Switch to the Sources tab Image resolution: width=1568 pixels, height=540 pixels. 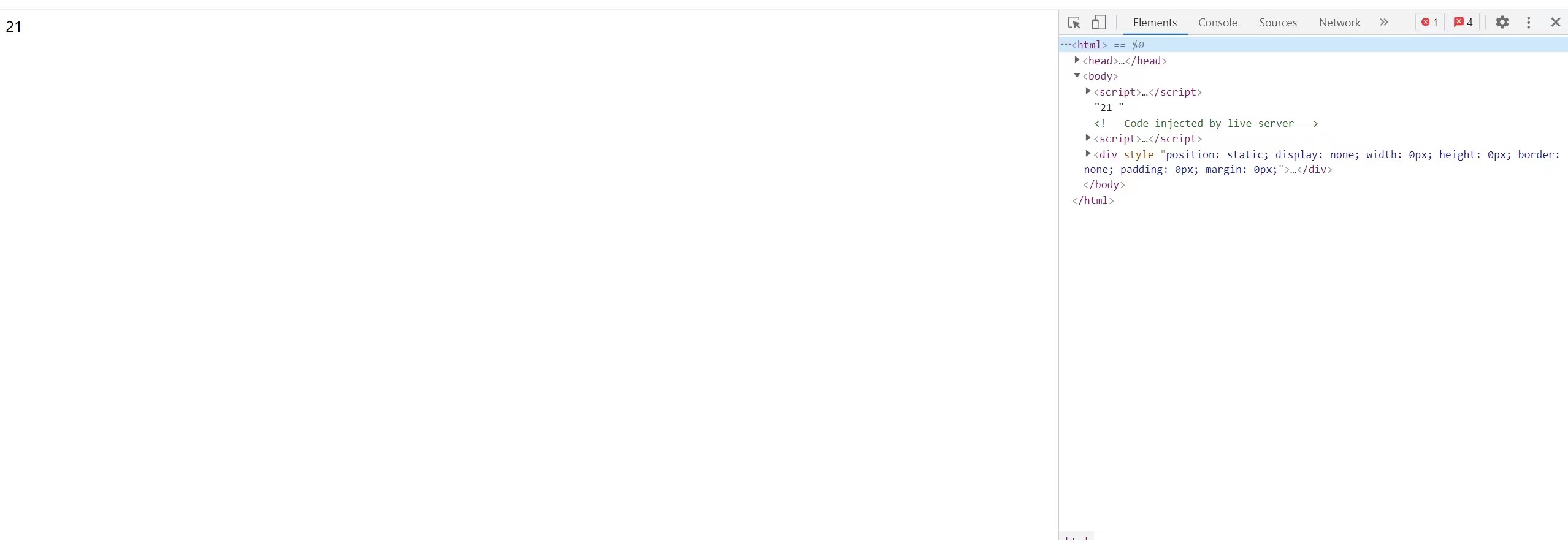point(1277,23)
